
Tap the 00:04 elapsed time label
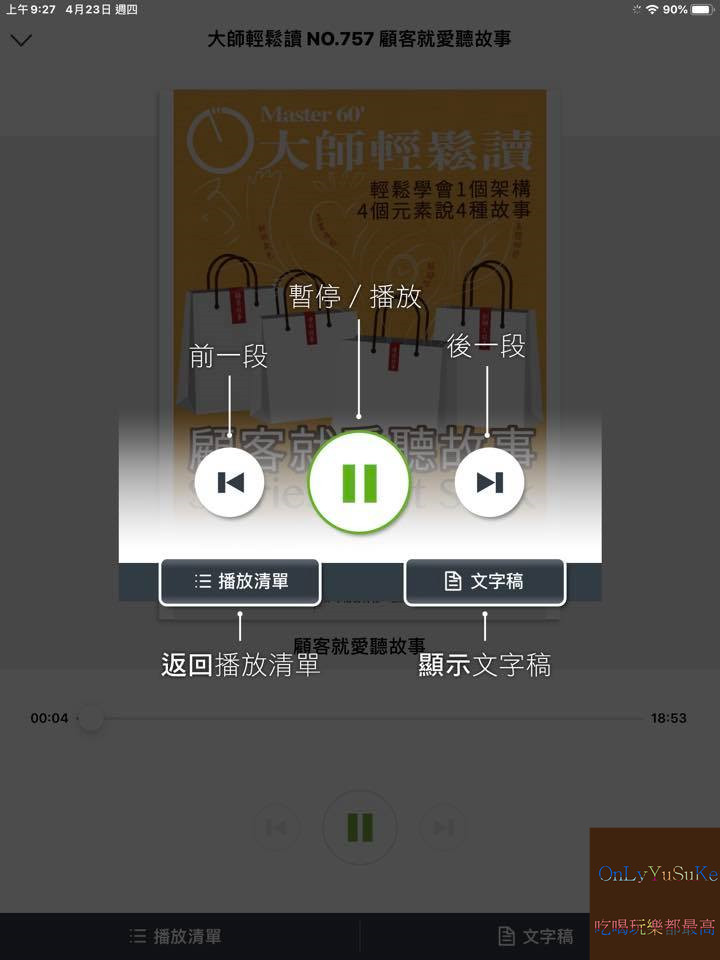point(50,718)
